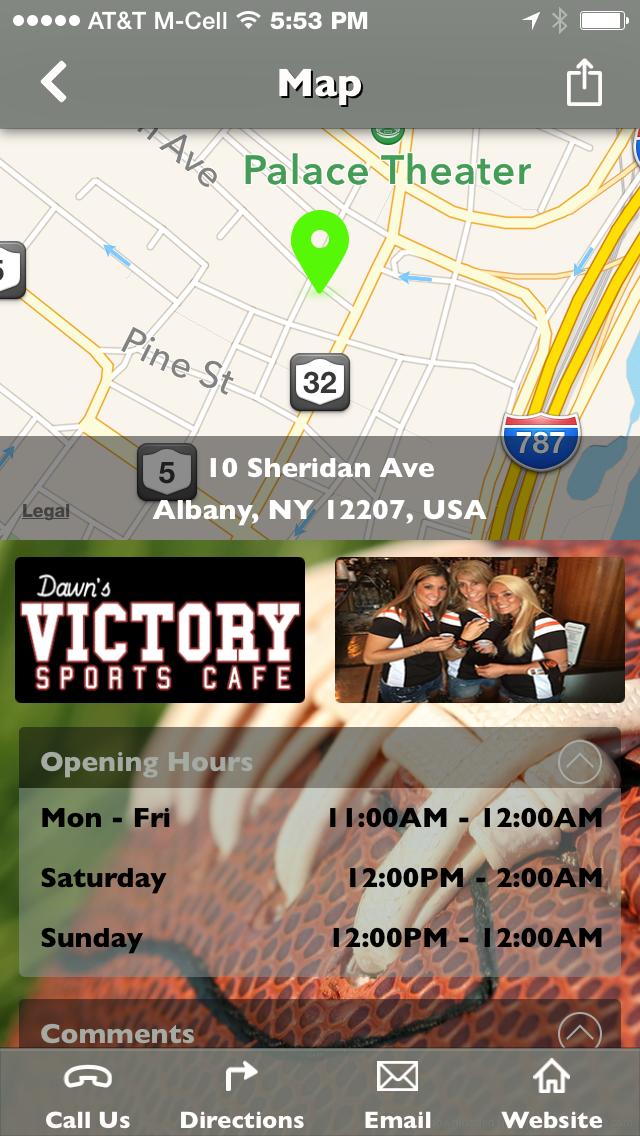Visit the cafe's Website
This screenshot has height=1136, width=640.
pyautogui.click(x=552, y=1095)
